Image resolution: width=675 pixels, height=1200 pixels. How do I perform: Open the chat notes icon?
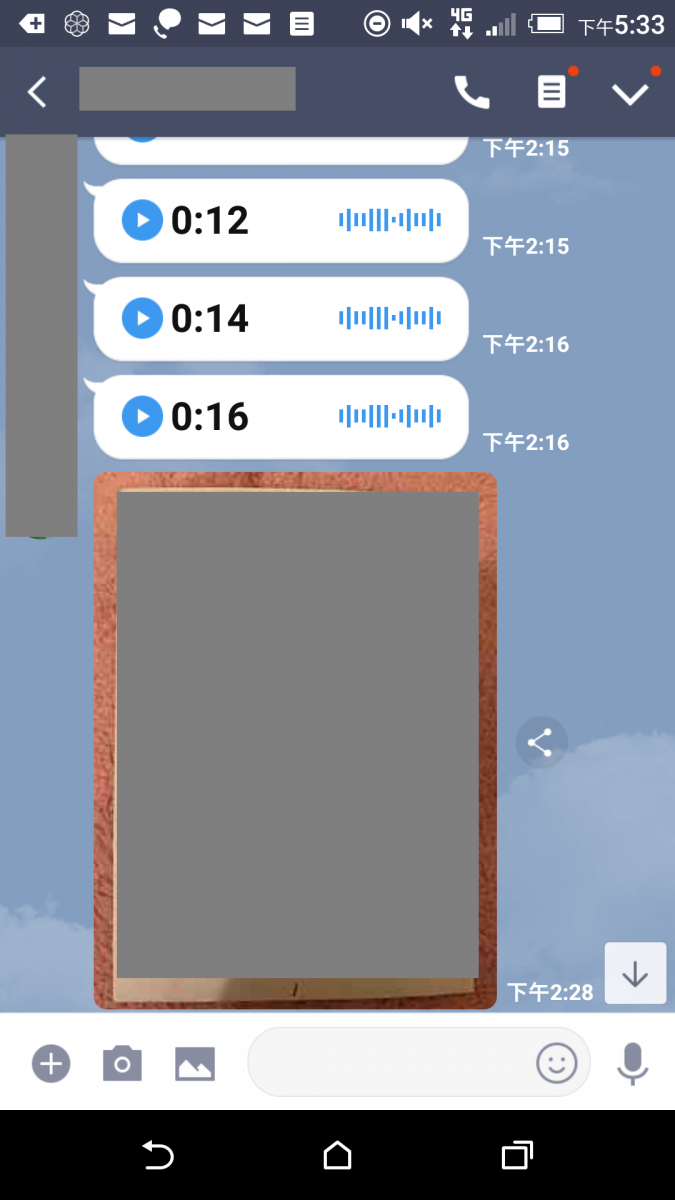[x=551, y=92]
